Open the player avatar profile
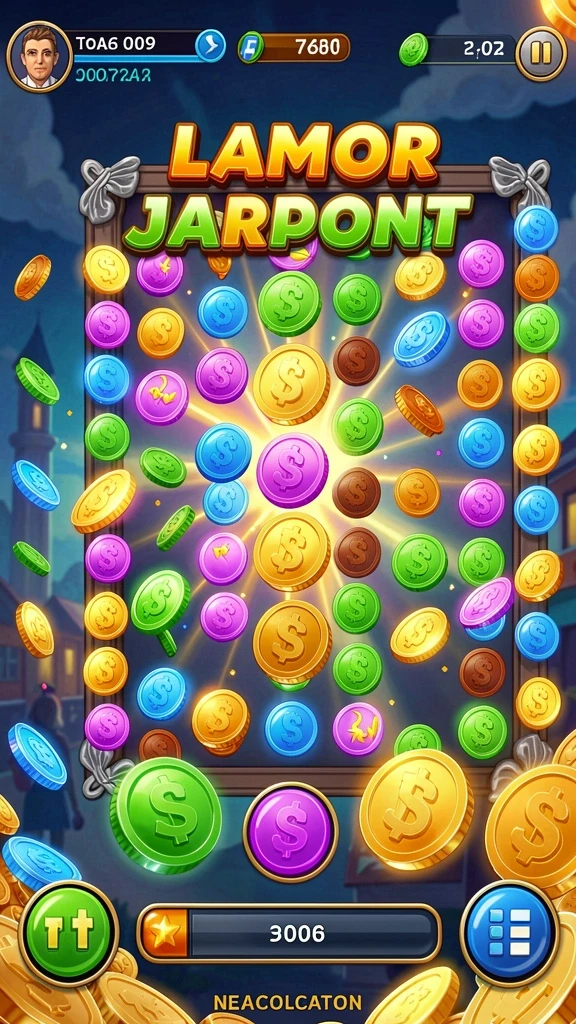 [39, 56]
